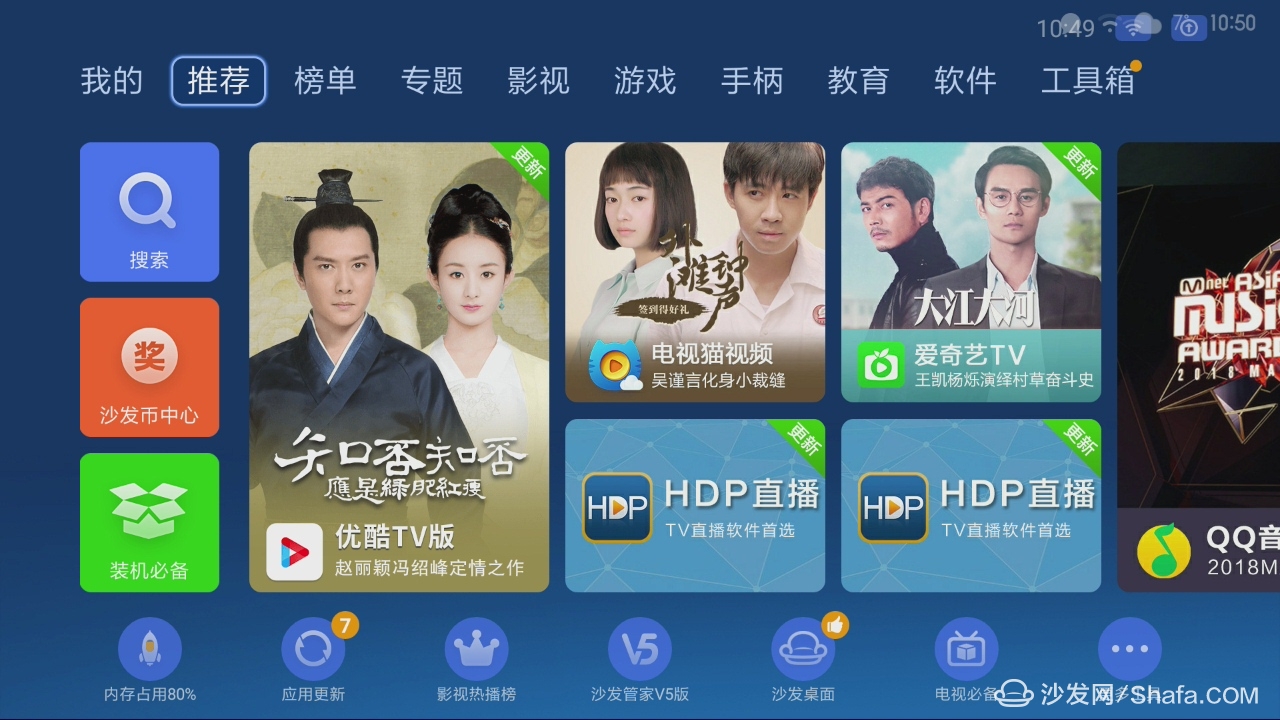Switch to the 游戏 tab

[x=645, y=81]
